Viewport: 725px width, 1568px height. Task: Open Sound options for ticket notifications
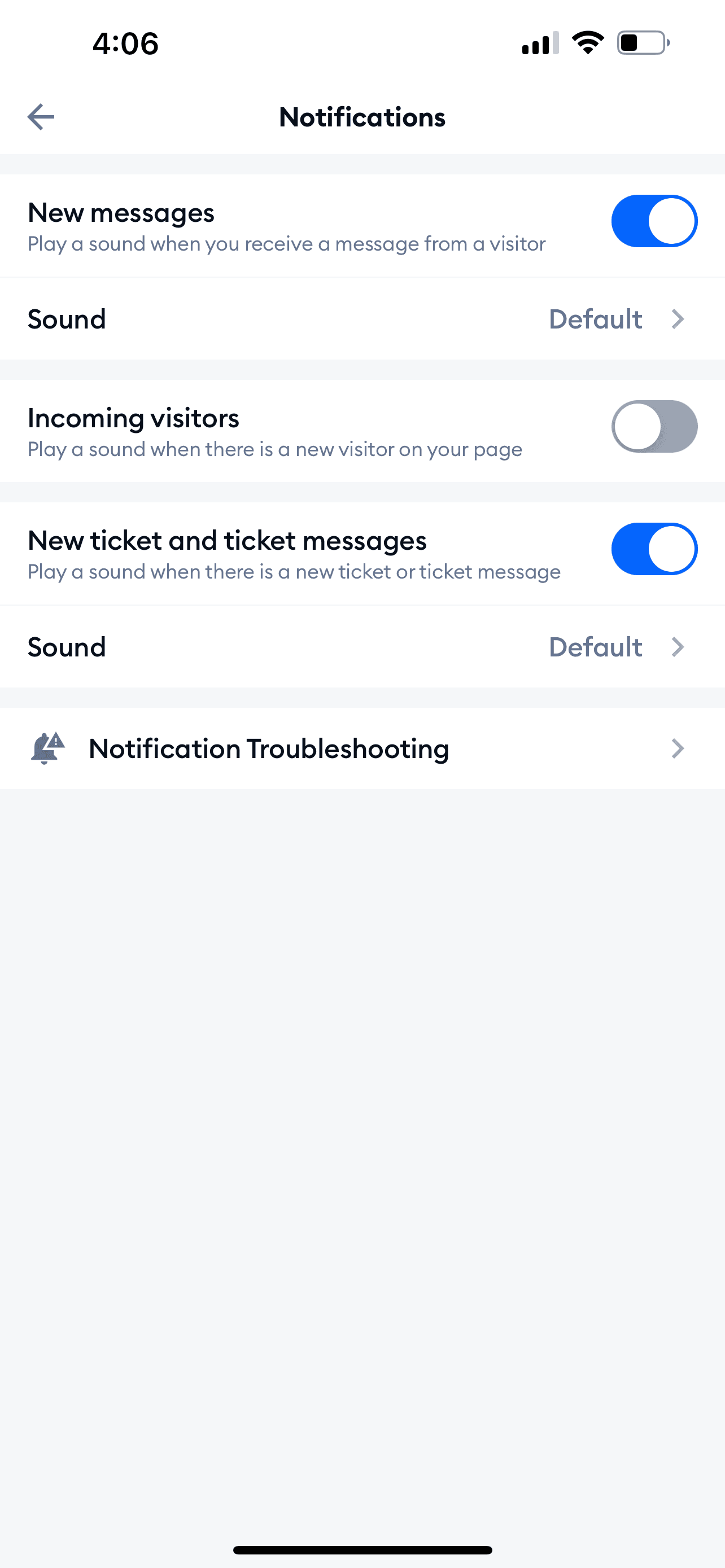(362, 646)
